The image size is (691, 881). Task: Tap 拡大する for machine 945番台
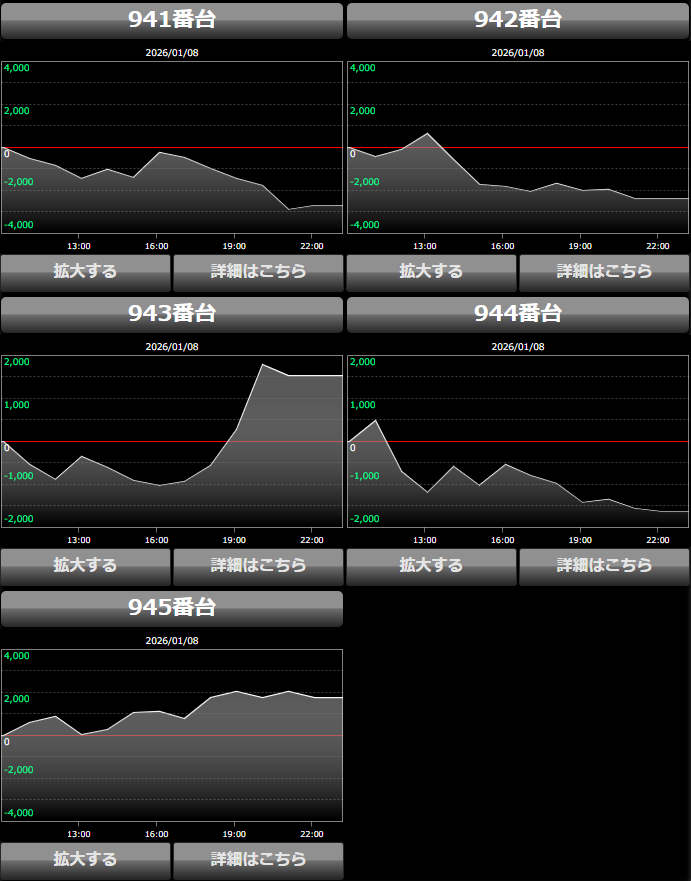86,860
